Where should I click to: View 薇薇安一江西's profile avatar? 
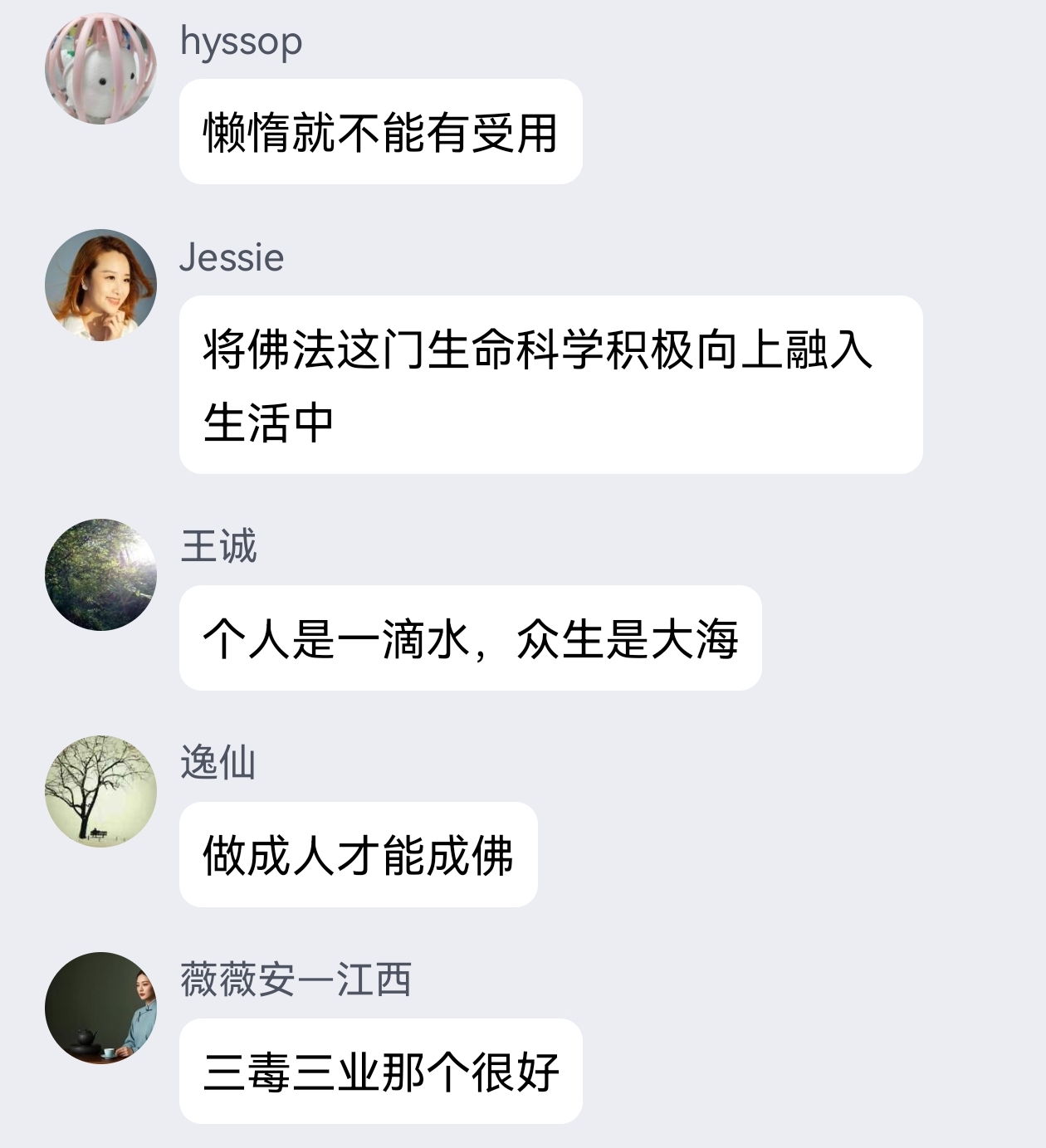pyautogui.click(x=100, y=1008)
